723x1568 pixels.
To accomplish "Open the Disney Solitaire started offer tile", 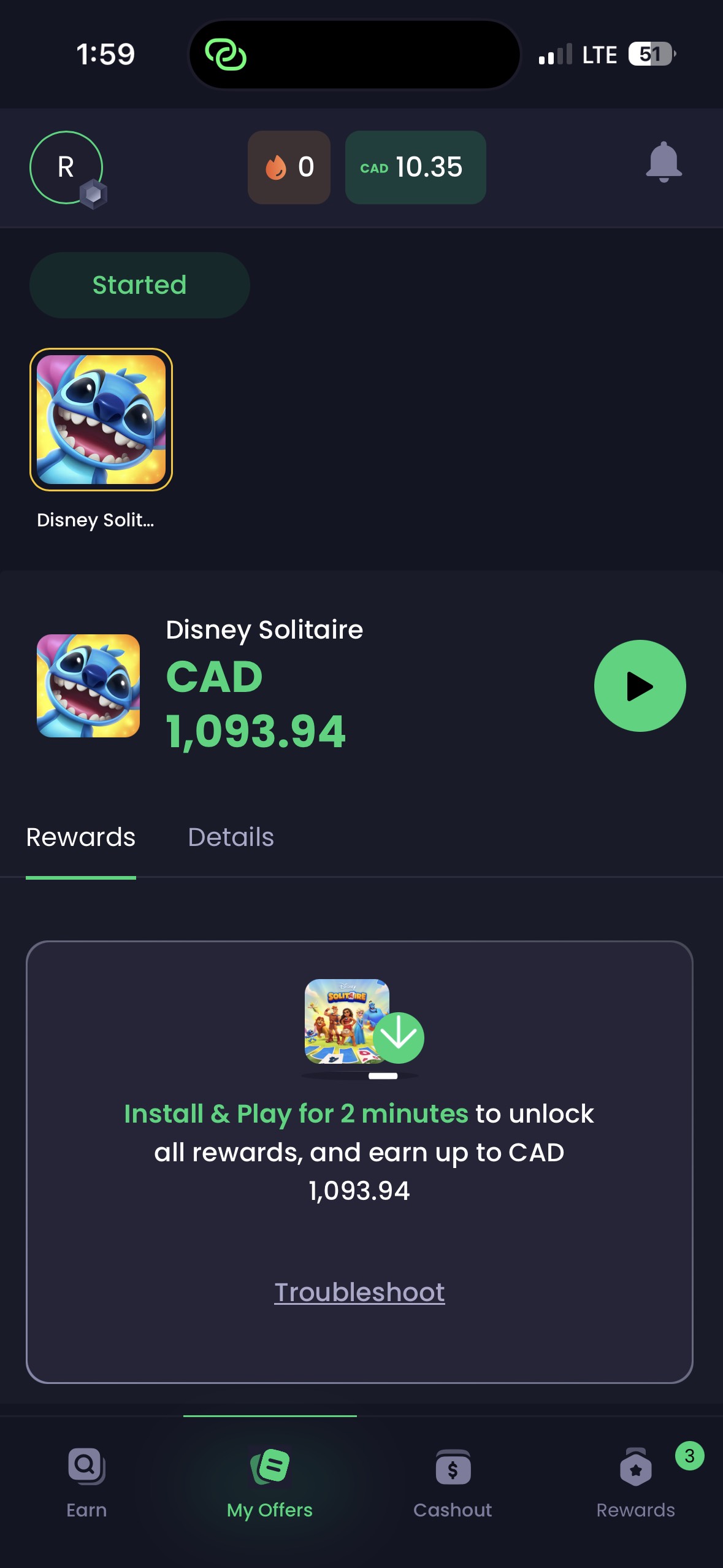I will [x=101, y=420].
